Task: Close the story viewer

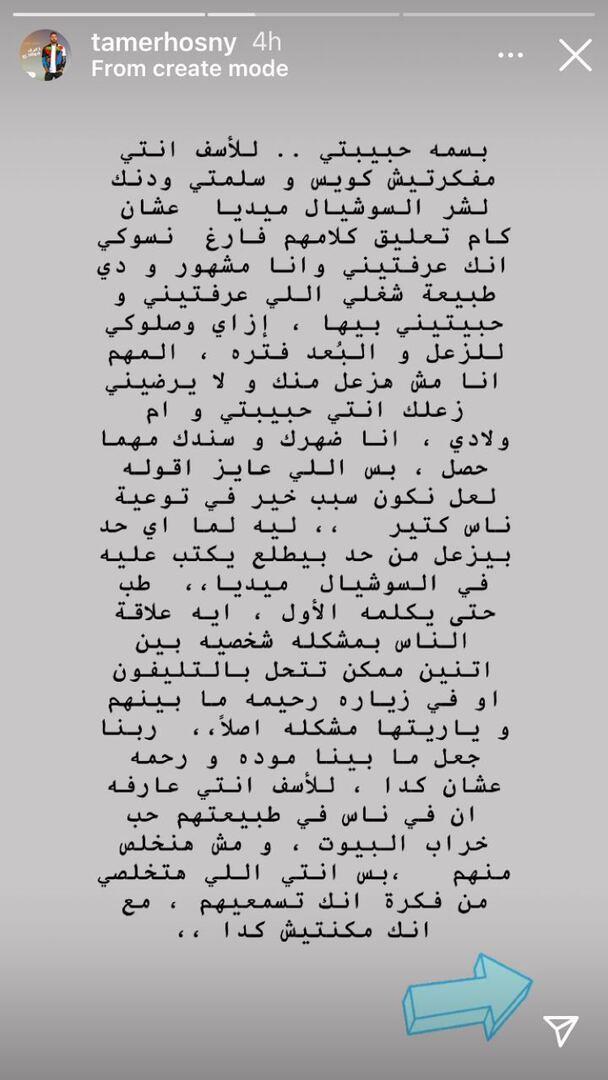Action: [x=575, y=55]
